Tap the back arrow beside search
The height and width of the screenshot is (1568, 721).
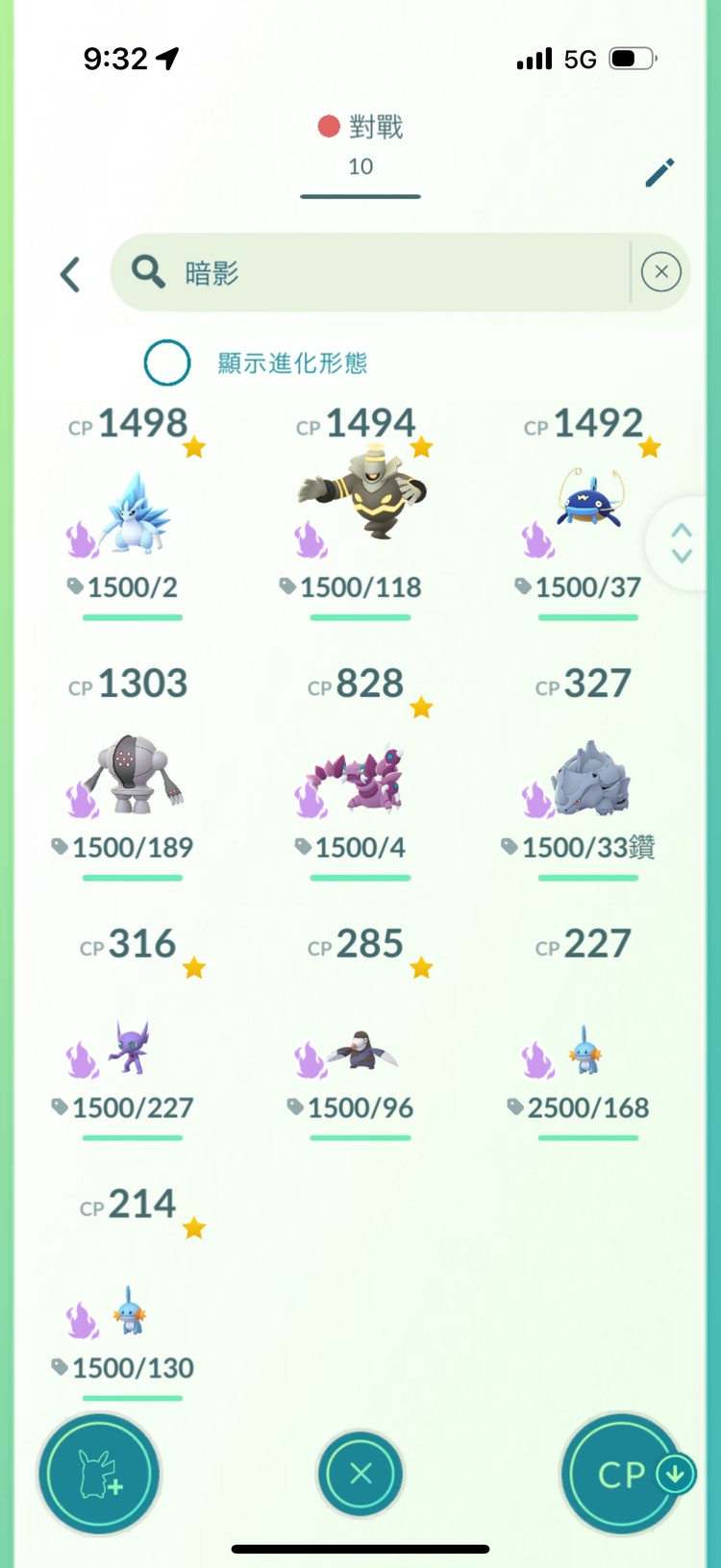point(70,274)
